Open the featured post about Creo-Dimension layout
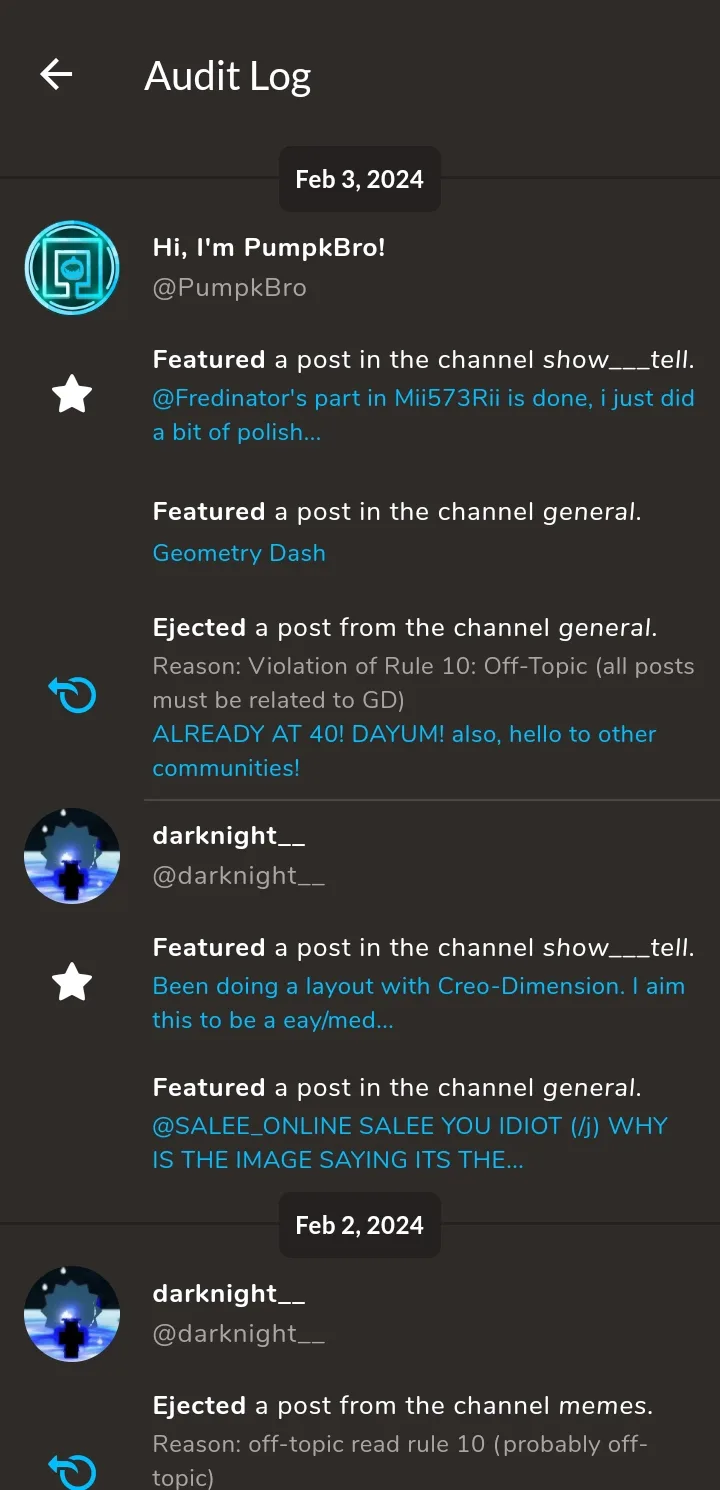This screenshot has height=1490, width=720. tap(418, 1003)
